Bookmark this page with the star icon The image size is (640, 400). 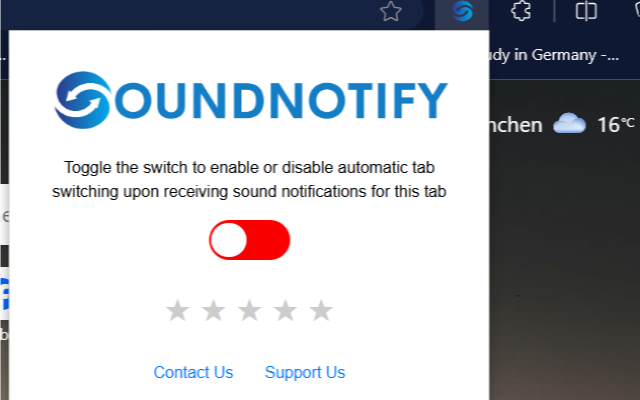[x=391, y=12]
